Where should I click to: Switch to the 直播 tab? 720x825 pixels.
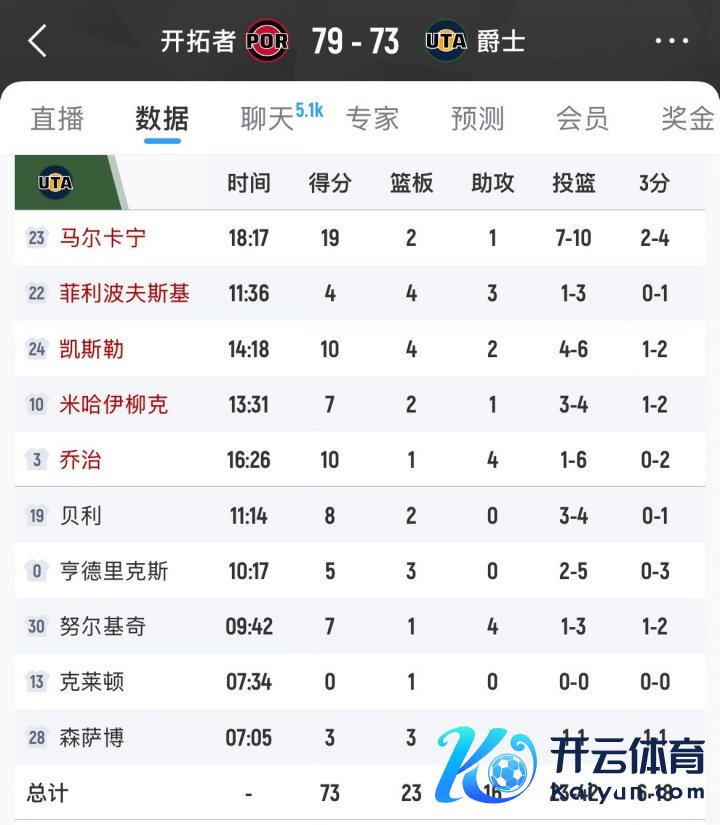(57, 118)
